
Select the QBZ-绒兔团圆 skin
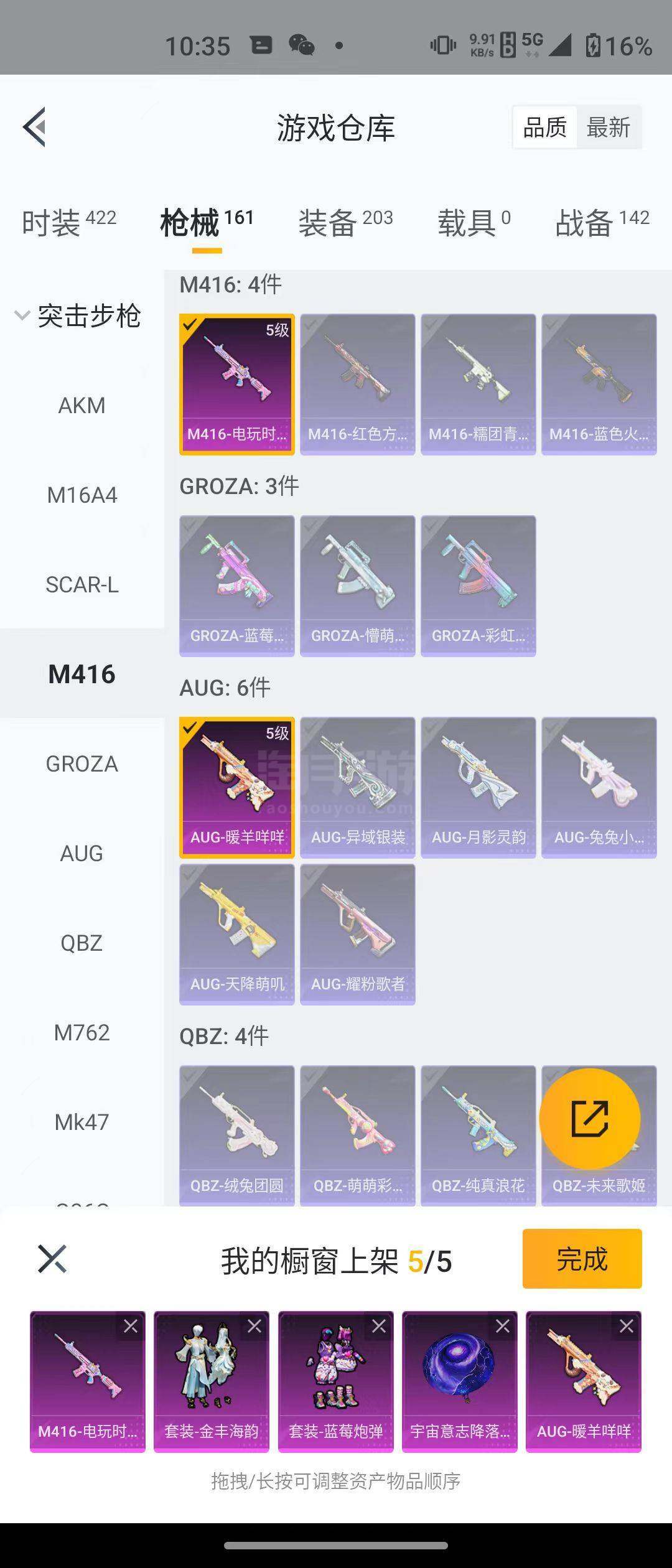click(236, 1135)
